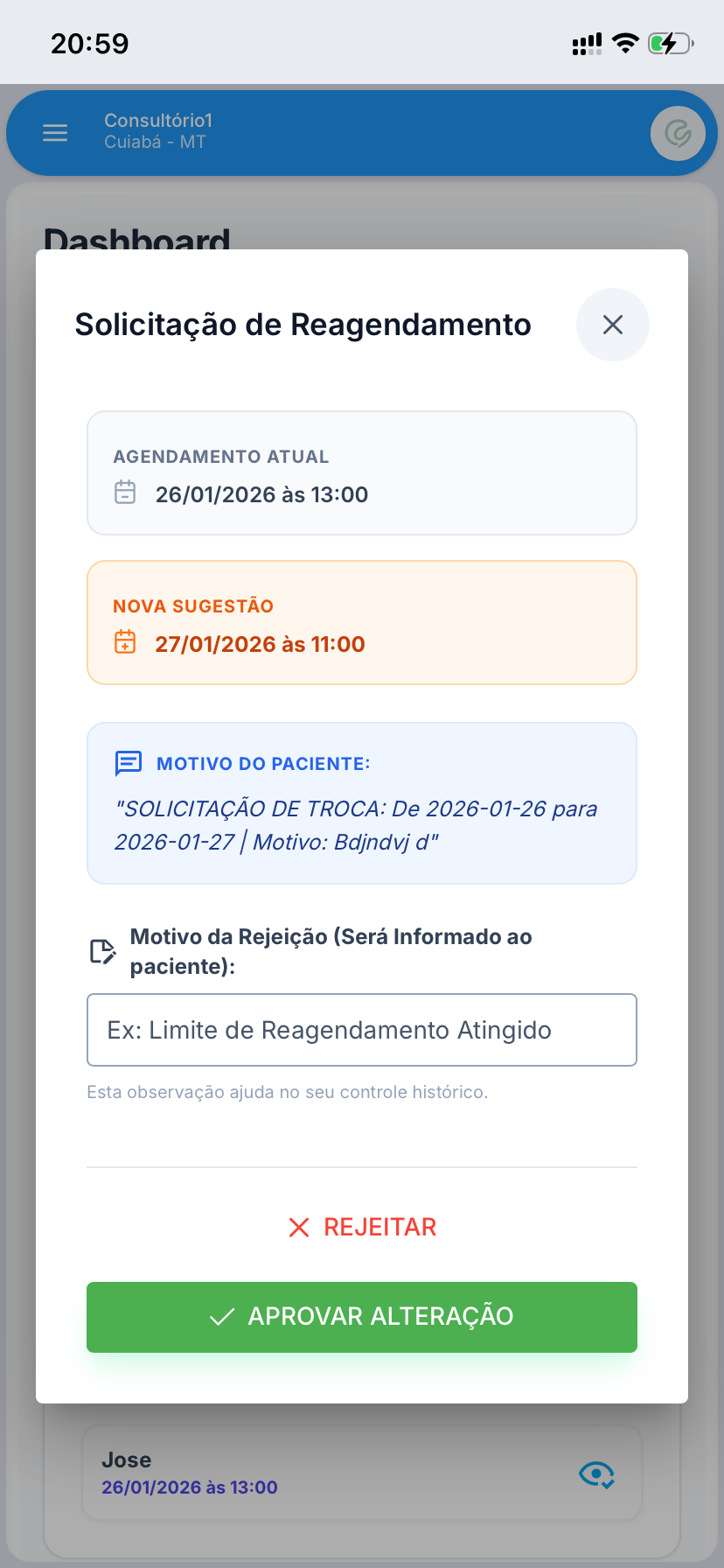This screenshot has height=1568, width=724.
Task: Approve the change with APROVAR ALTERAÇÃO
Action: coord(361,1317)
